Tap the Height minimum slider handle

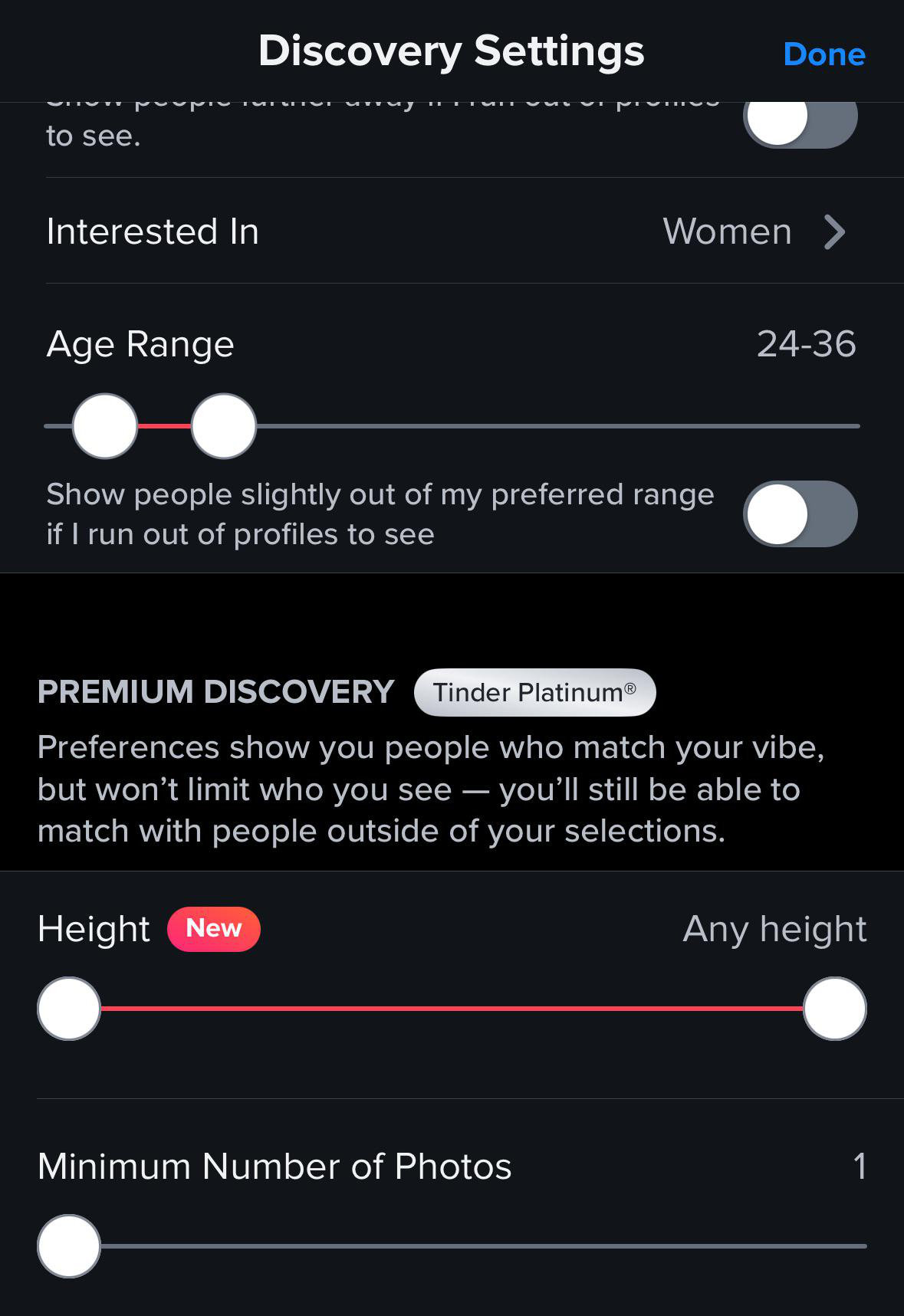(69, 1009)
